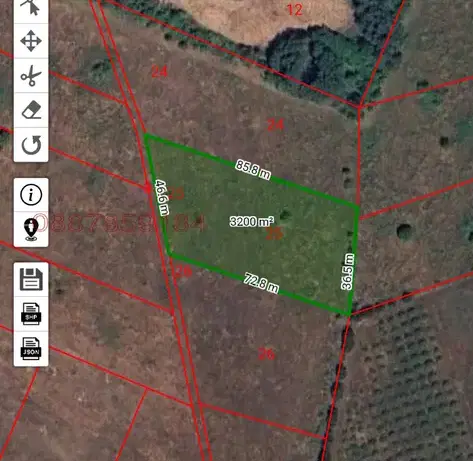The width and height of the screenshot is (473, 461).
Task: Activate the move arrows tool
Action: [31, 41]
